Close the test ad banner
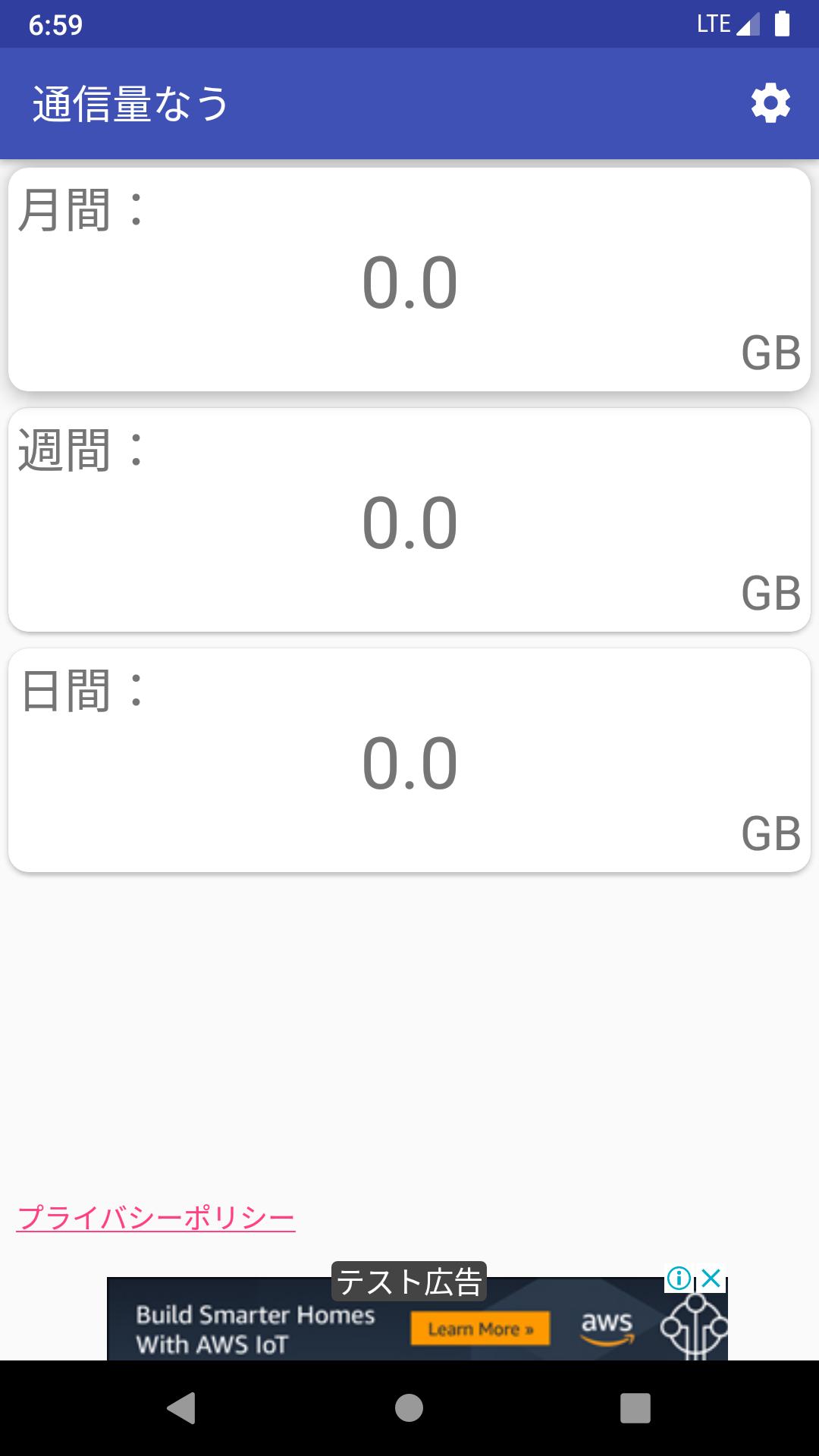 click(711, 1279)
